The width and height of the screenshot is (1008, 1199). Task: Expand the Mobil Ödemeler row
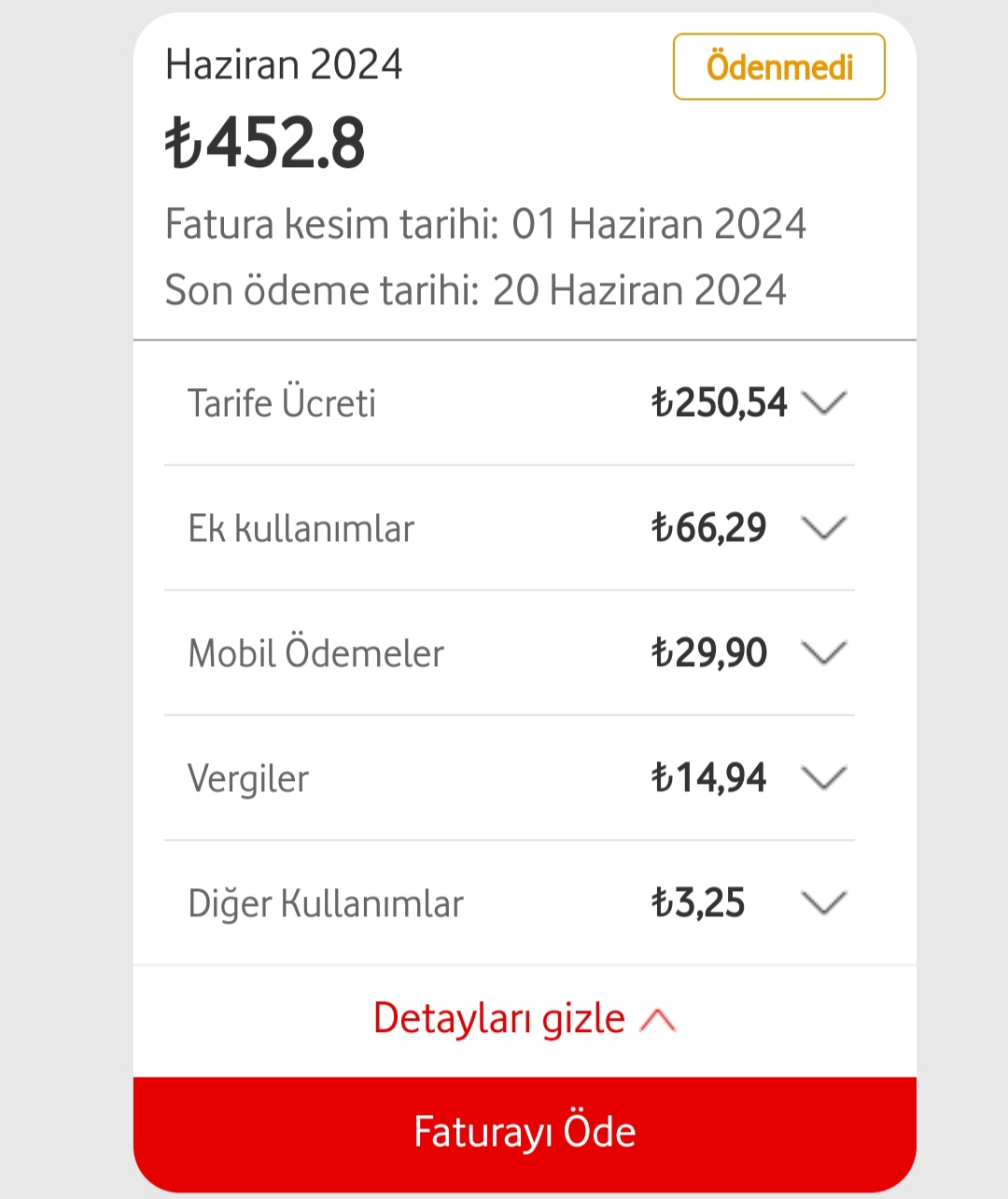(823, 653)
